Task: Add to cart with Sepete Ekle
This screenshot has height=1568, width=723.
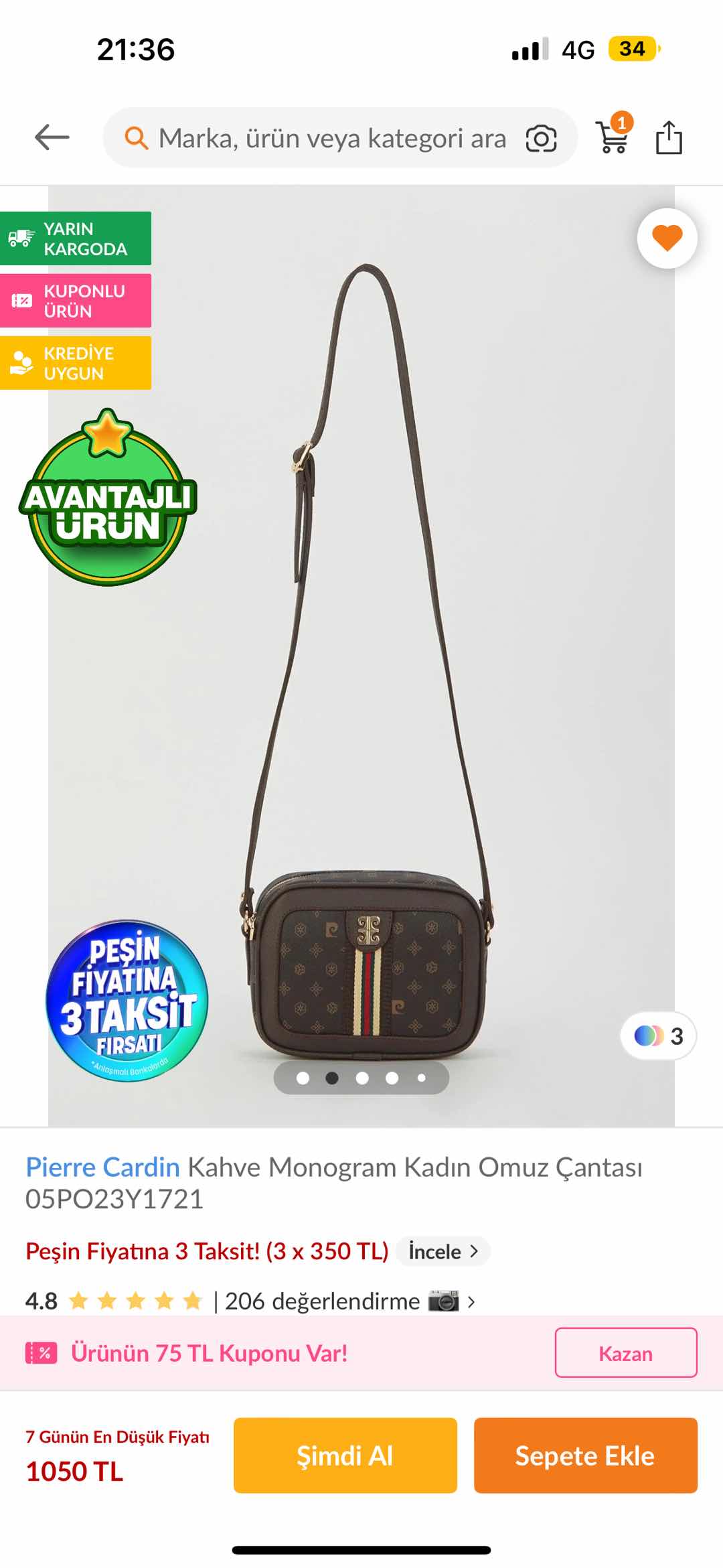Action: (585, 1455)
